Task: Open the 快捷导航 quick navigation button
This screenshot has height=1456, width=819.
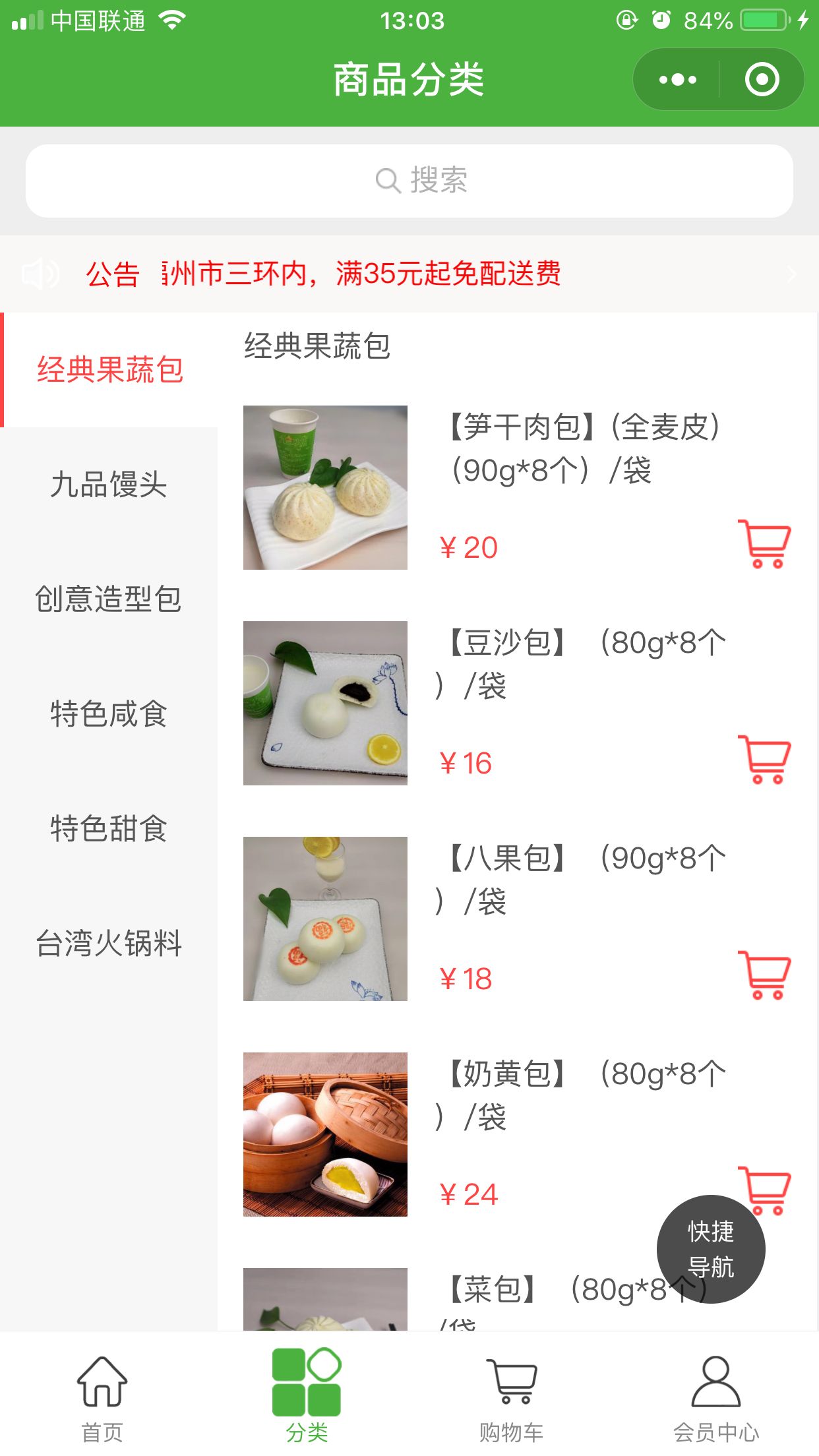Action: (x=711, y=1249)
